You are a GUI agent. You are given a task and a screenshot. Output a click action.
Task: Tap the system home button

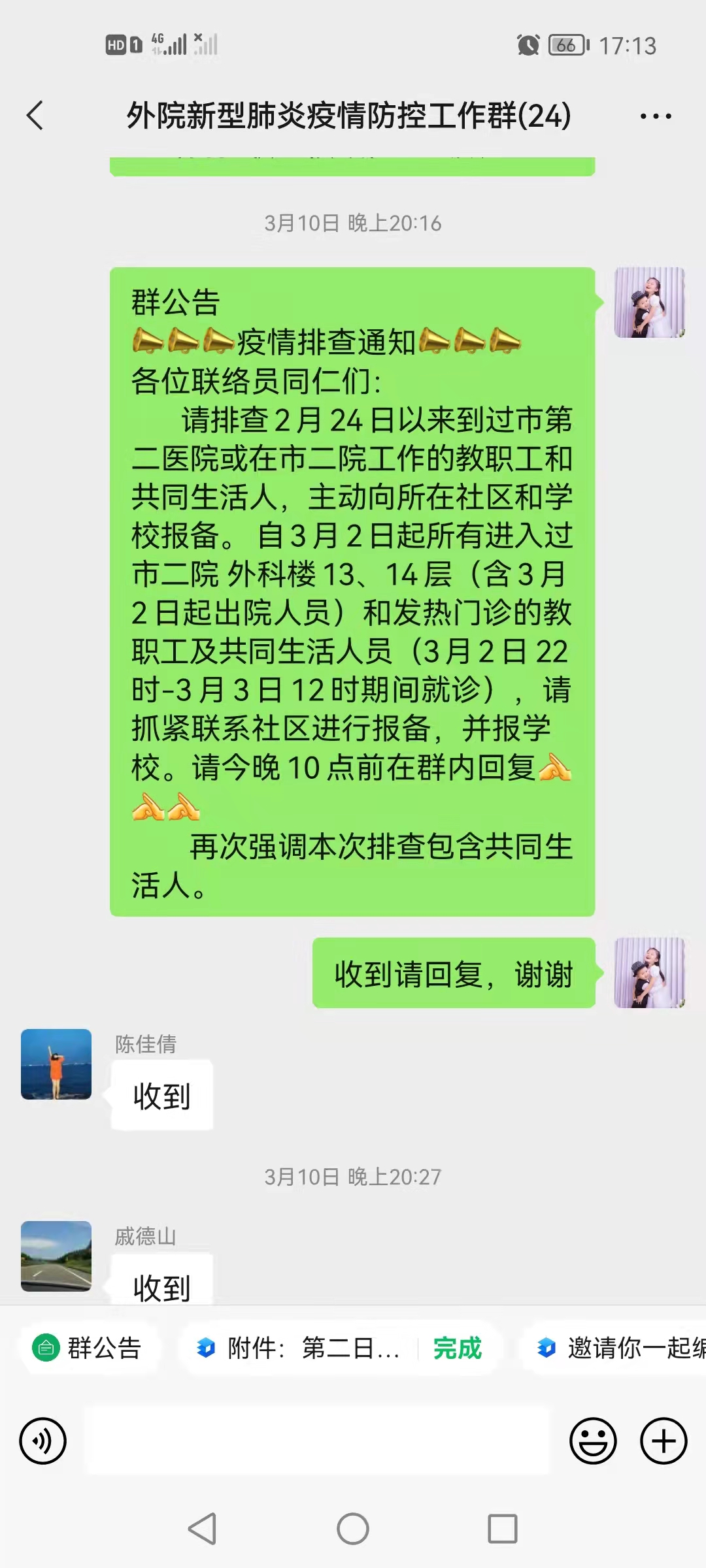tap(353, 1529)
